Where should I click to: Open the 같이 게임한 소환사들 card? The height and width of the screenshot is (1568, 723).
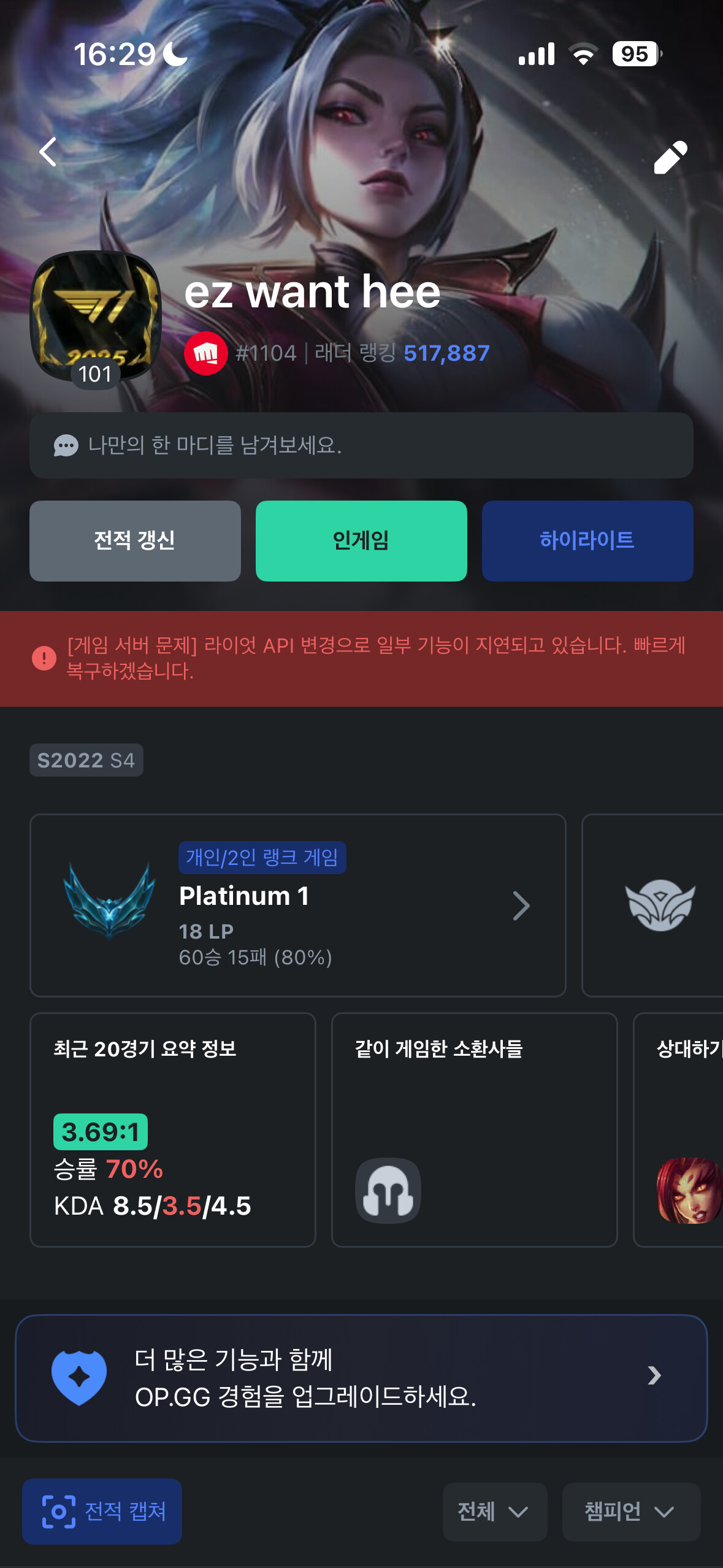pyautogui.click(x=474, y=1129)
